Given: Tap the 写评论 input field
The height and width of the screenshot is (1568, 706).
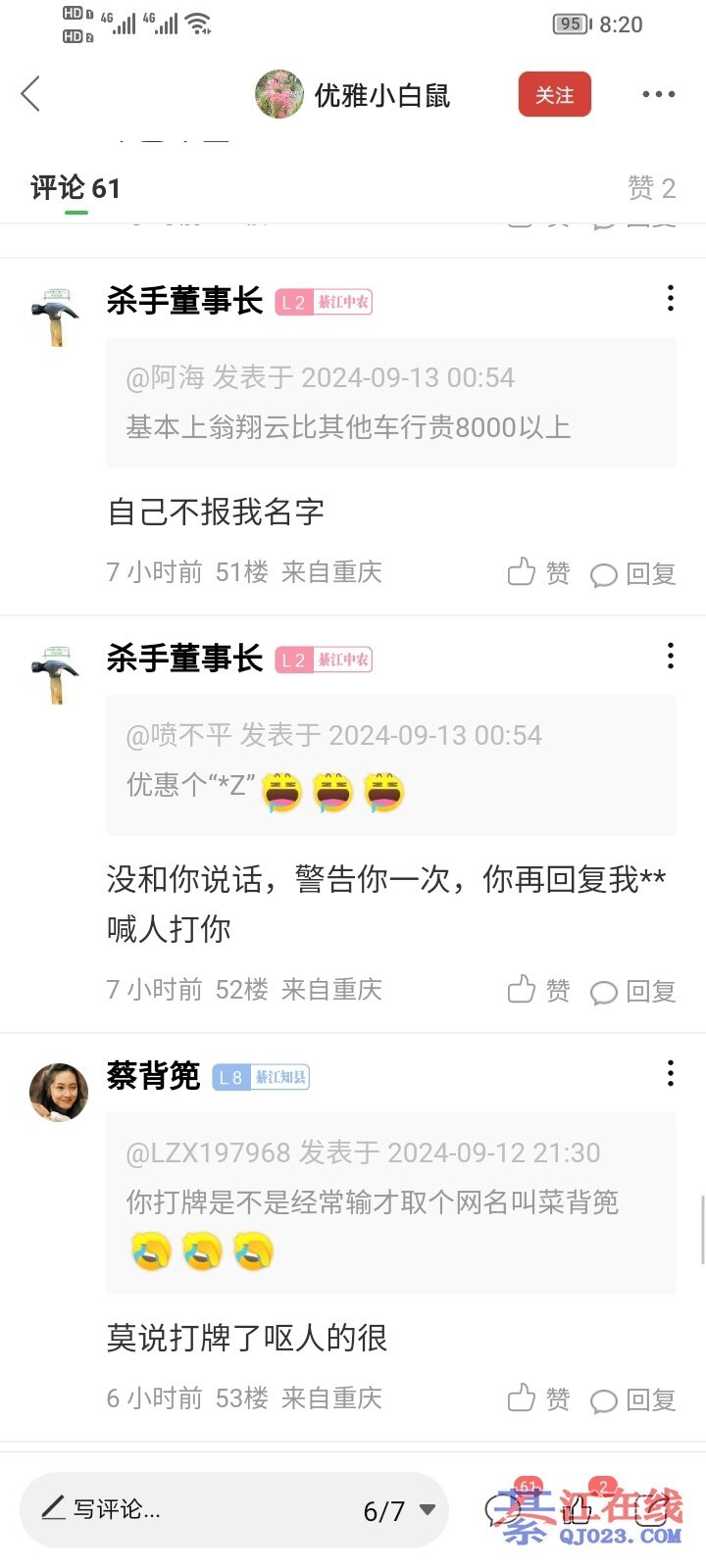Looking at the screenshot, I should [176, 1509].
